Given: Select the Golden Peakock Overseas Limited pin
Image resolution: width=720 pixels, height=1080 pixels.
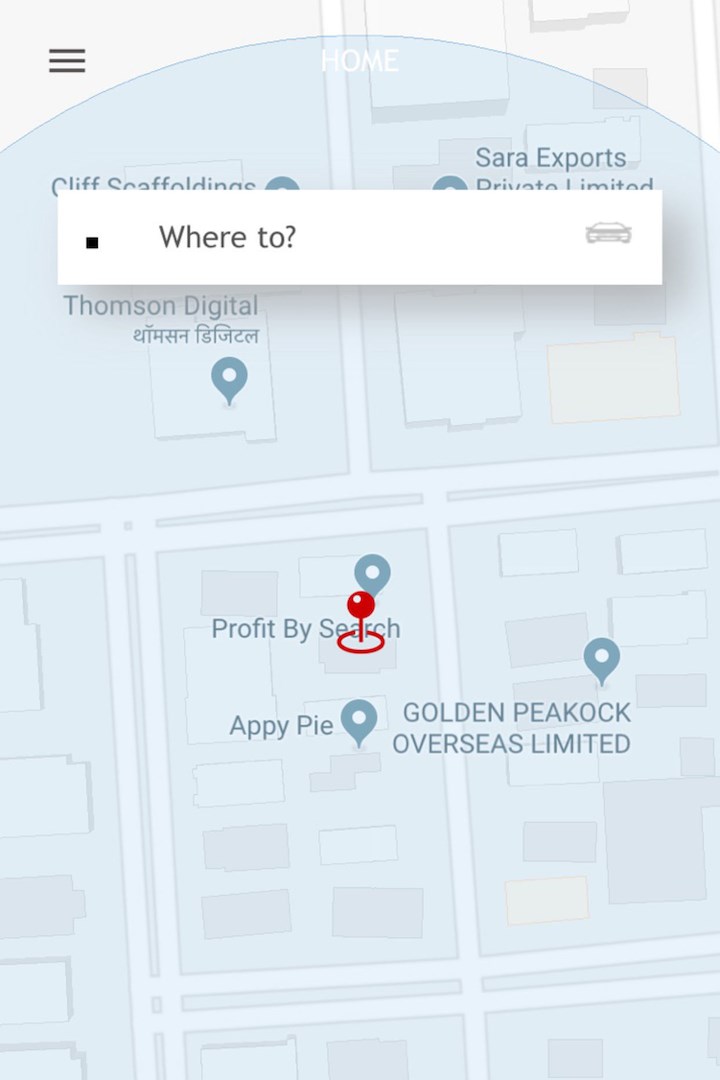Looking at the screenshot, I should [601, 660].
